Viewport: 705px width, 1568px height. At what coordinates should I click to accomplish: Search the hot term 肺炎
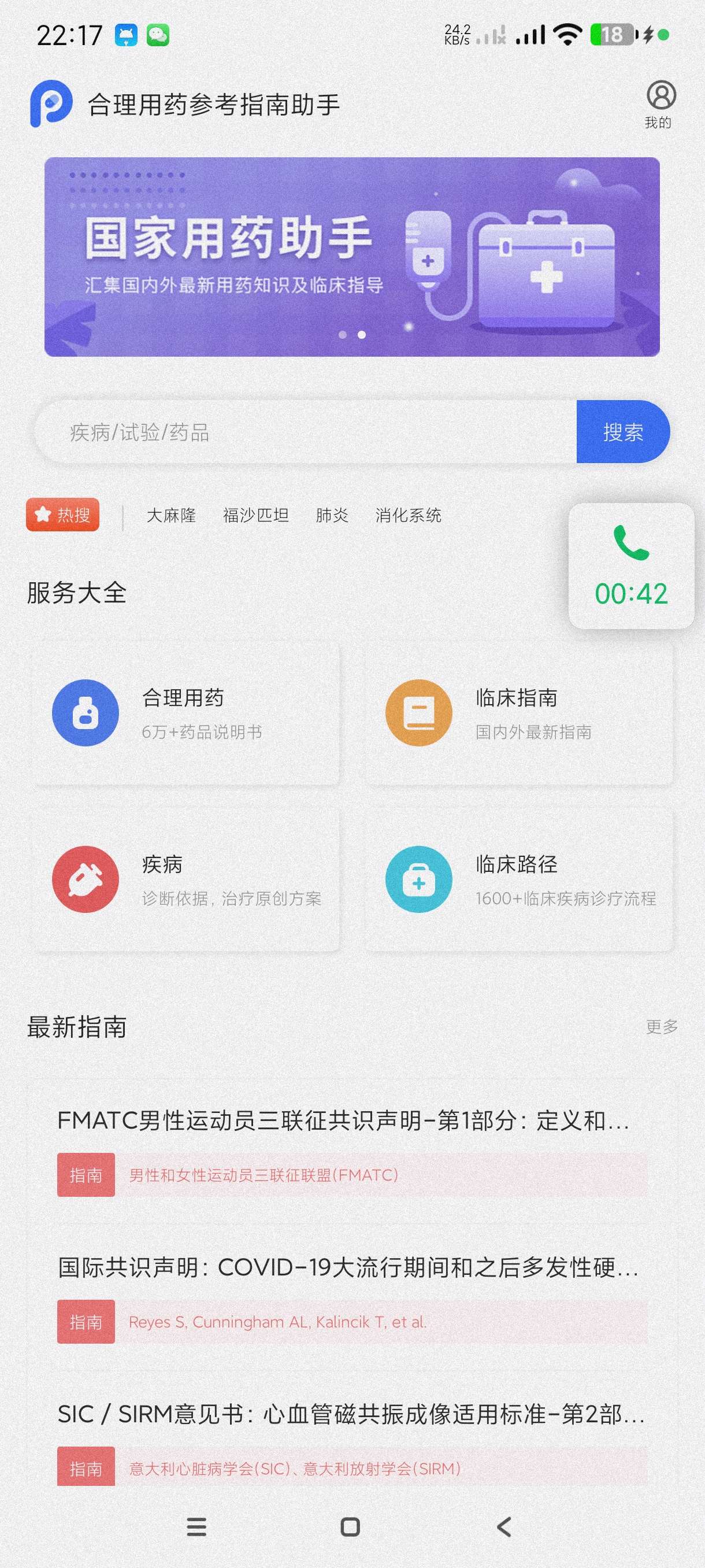332,516
